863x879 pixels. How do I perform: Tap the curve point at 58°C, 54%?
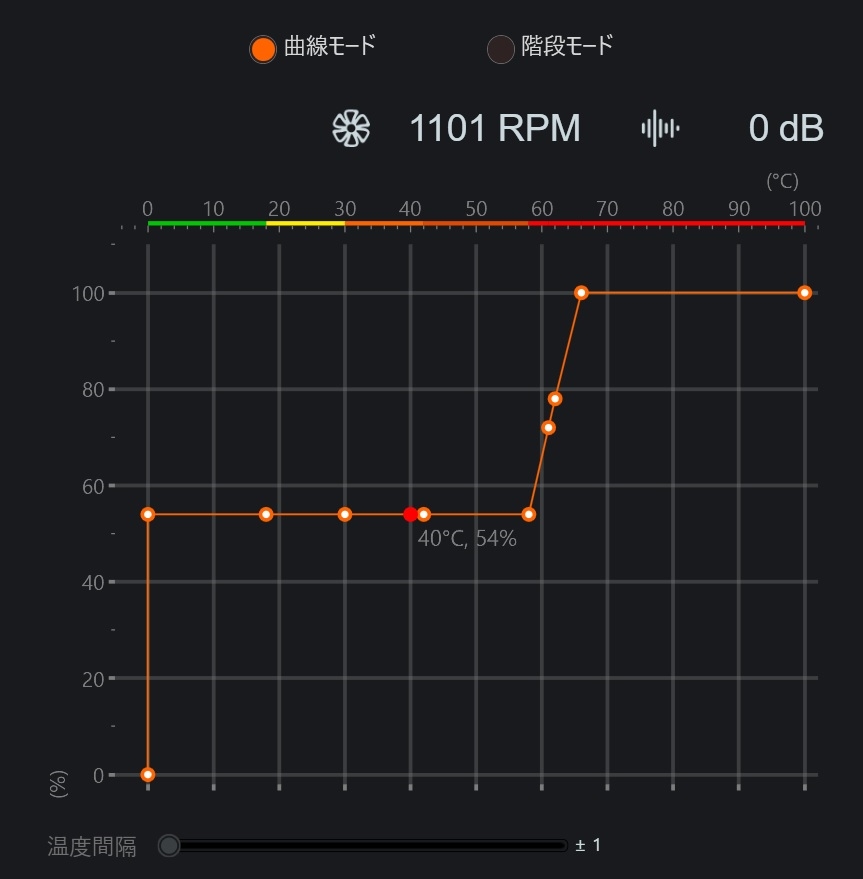[x=529, y=515]
